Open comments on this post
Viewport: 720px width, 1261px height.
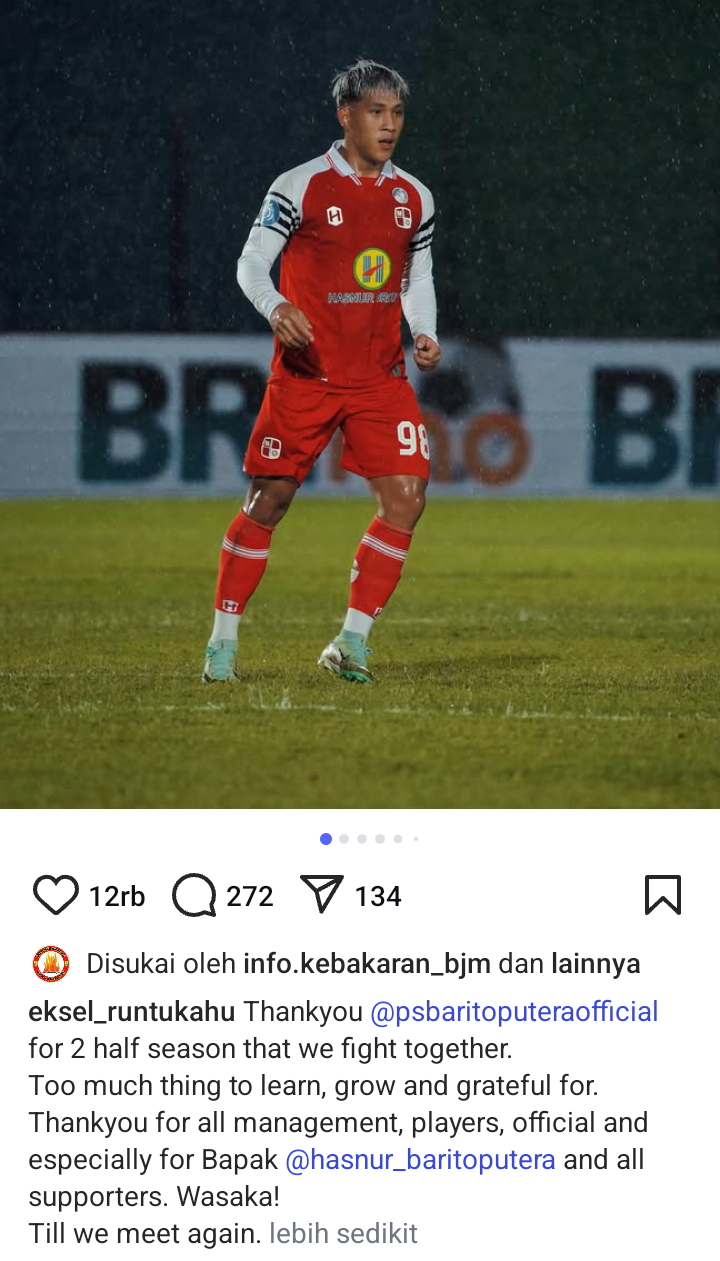coord(194,895)
